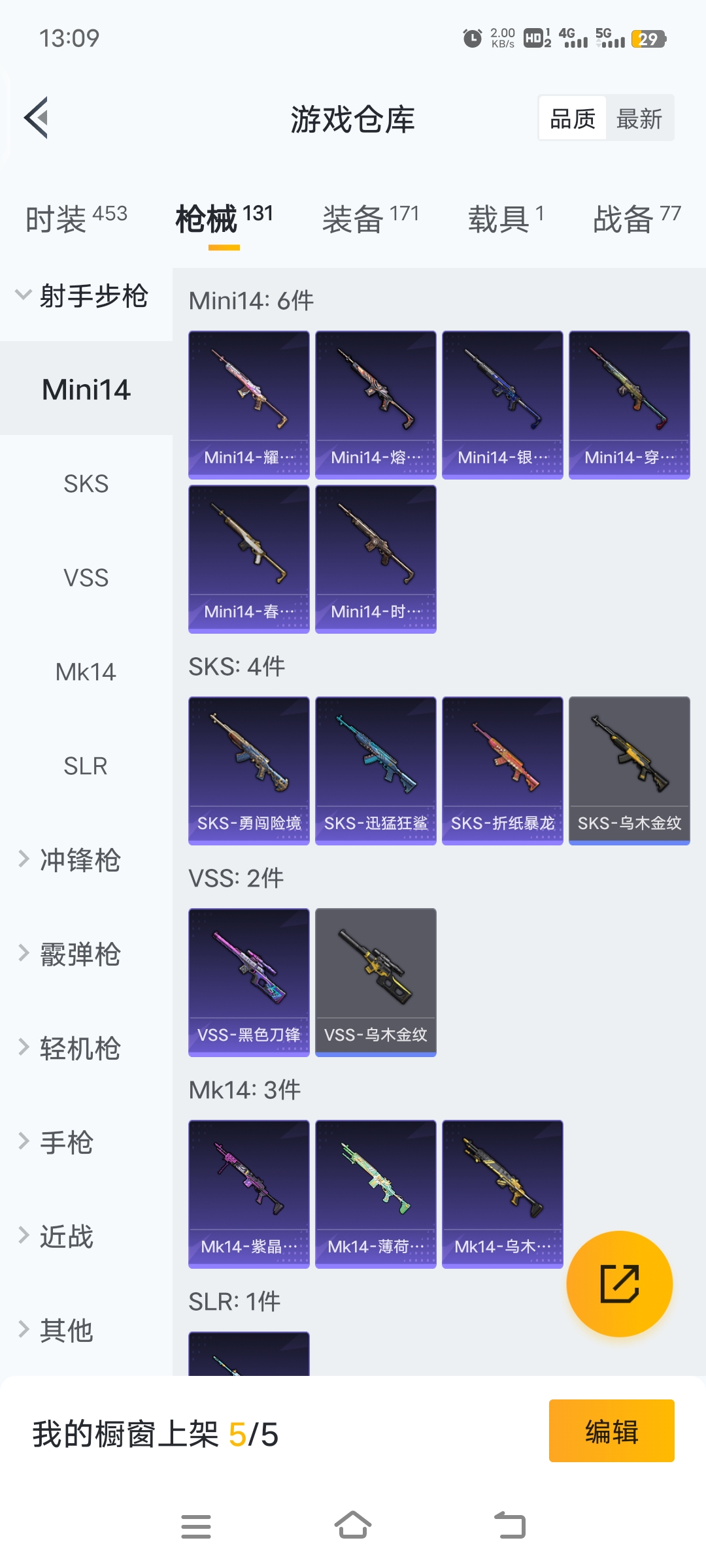The width and height of the screenshot is (706, 1568).
Task: Go to the system home screen
Action: [x=353, y=1526]
